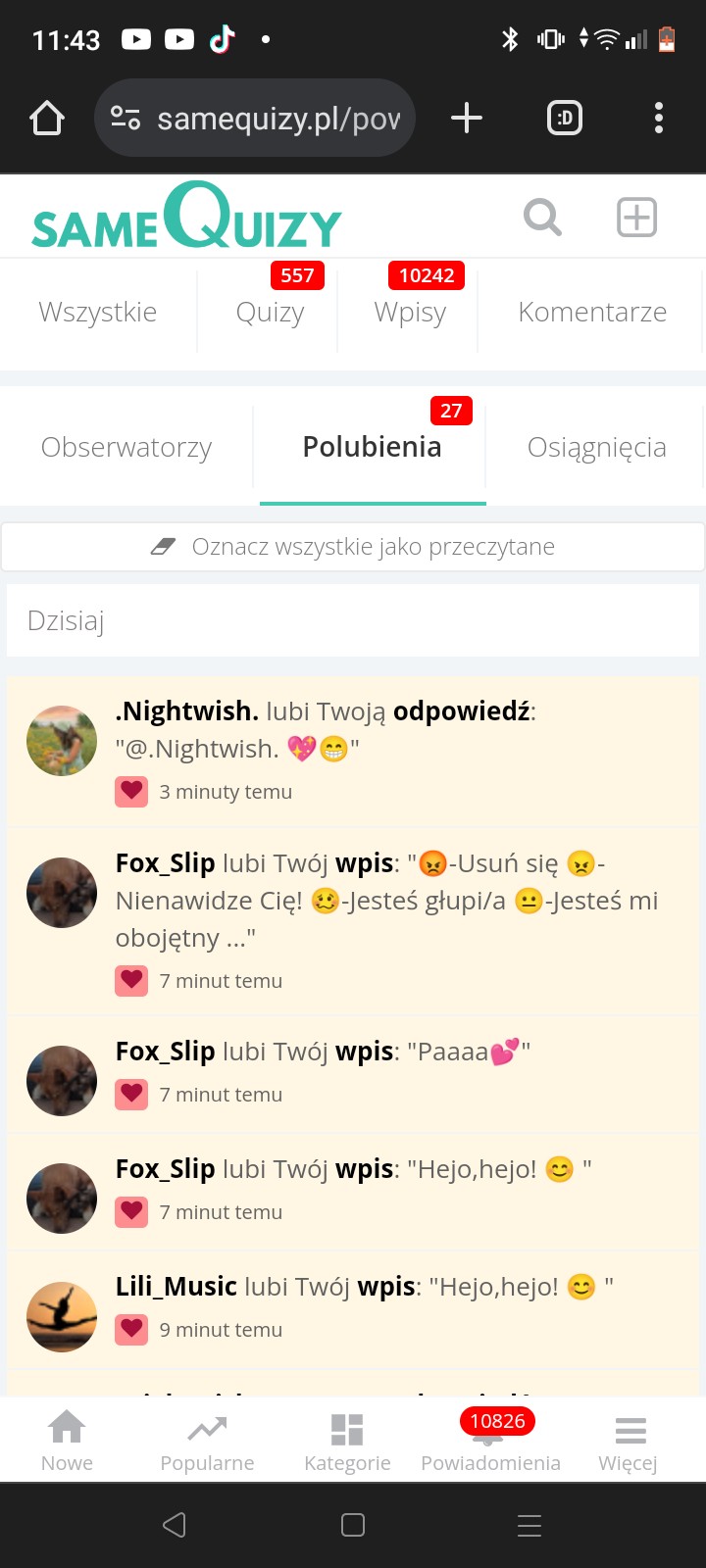This screenshot has width=706, height=1568.
Task: Go to Nowe in bottom navigation
Action: pyautogui.click(x=67, y=1440)
